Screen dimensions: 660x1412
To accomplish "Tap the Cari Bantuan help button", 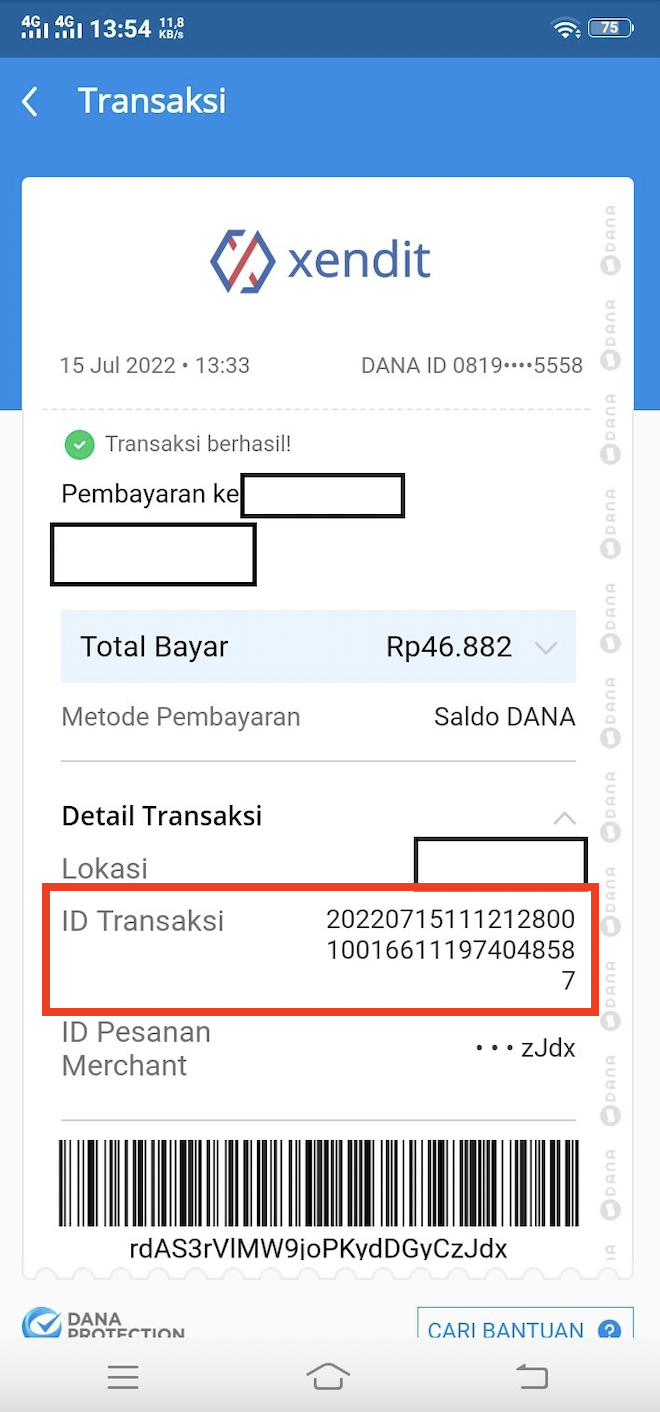I will coord(525,1328).
